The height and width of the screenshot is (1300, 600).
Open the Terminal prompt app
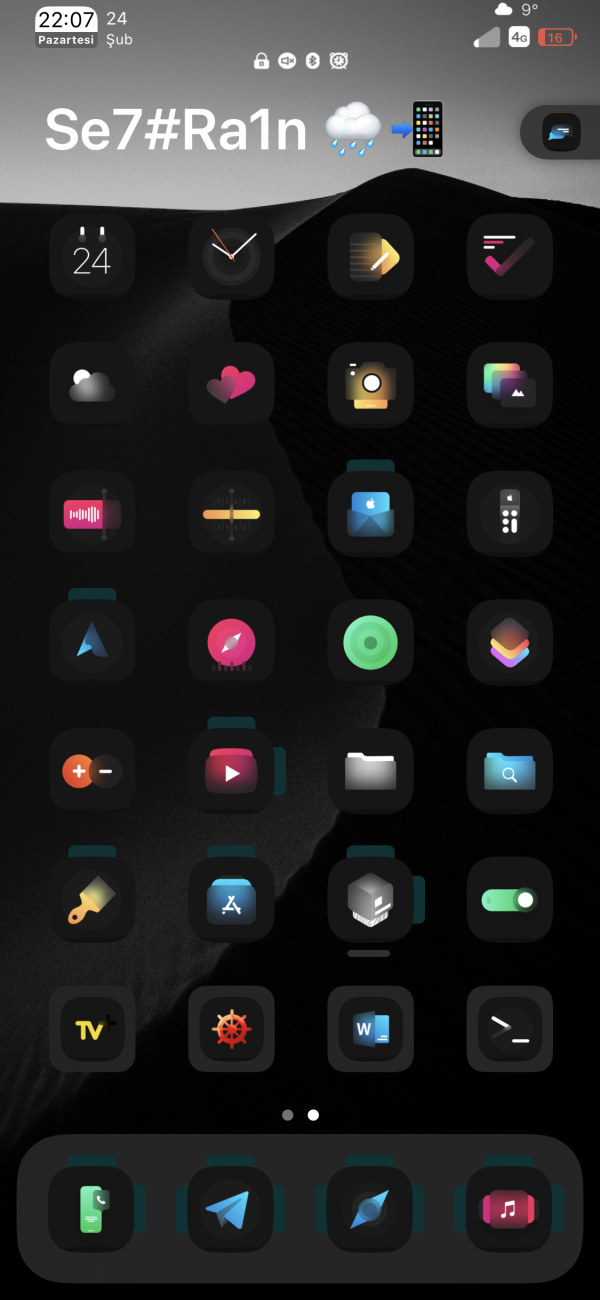point(510,1028)
